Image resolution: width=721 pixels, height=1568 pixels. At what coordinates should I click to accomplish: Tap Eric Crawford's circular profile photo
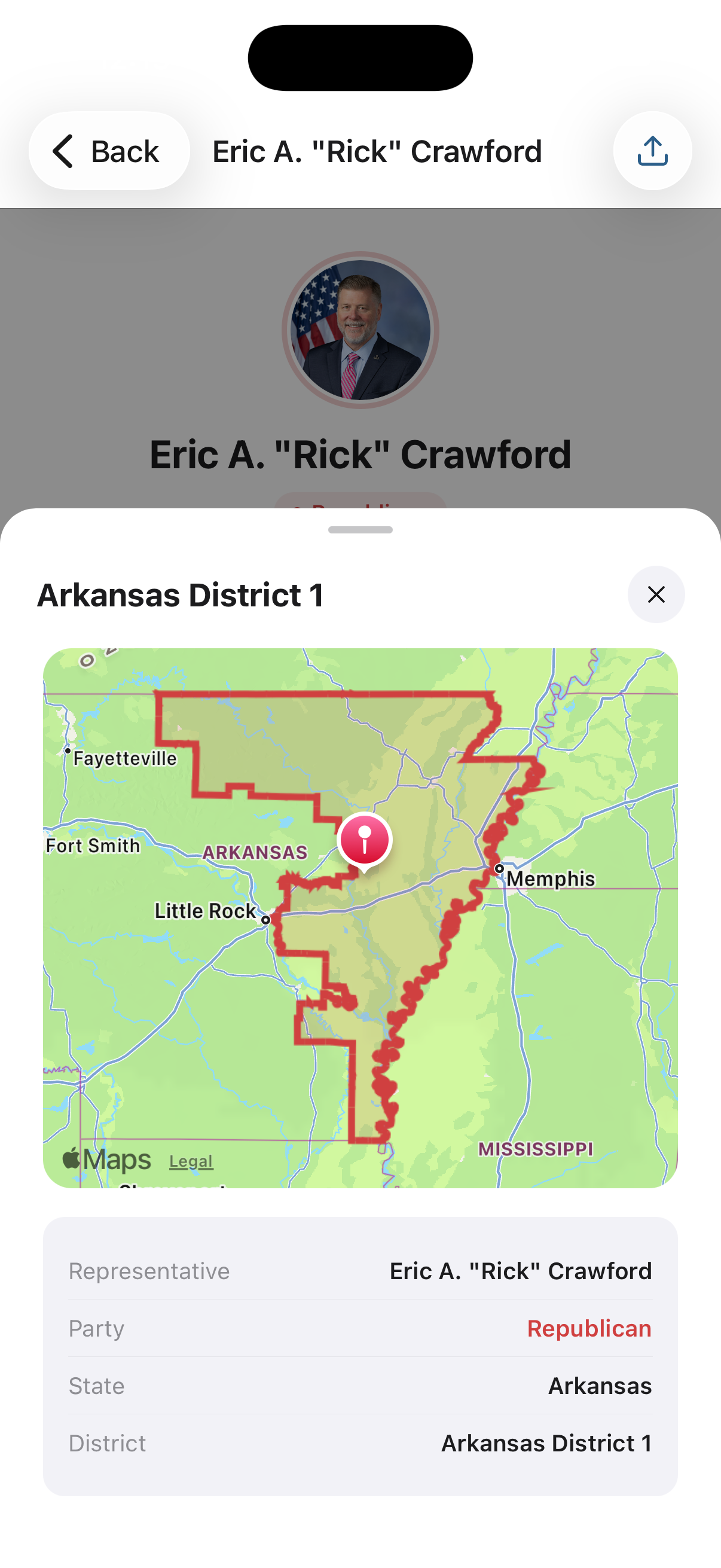[360, 330]
